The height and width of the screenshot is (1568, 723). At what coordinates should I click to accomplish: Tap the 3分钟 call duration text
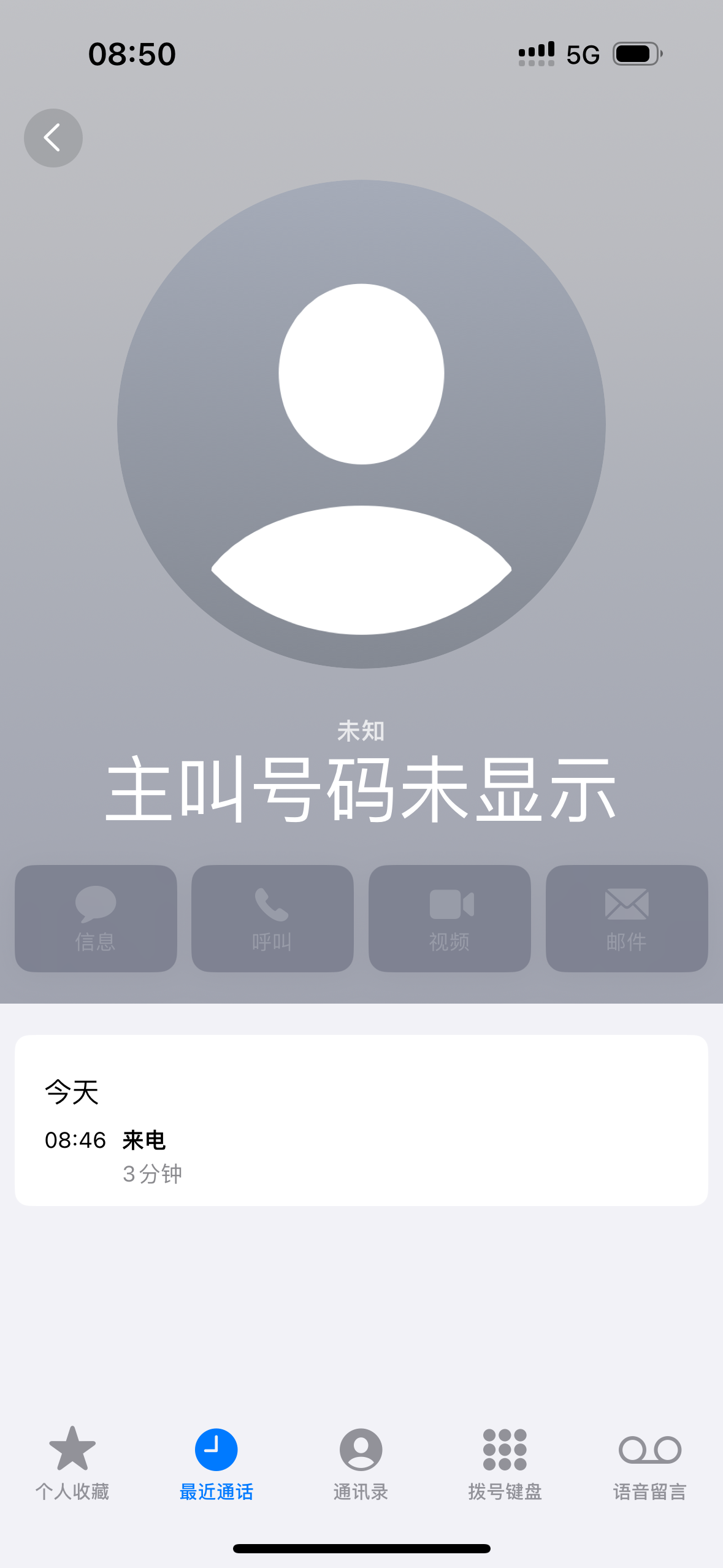click(x=151, y=1173)
